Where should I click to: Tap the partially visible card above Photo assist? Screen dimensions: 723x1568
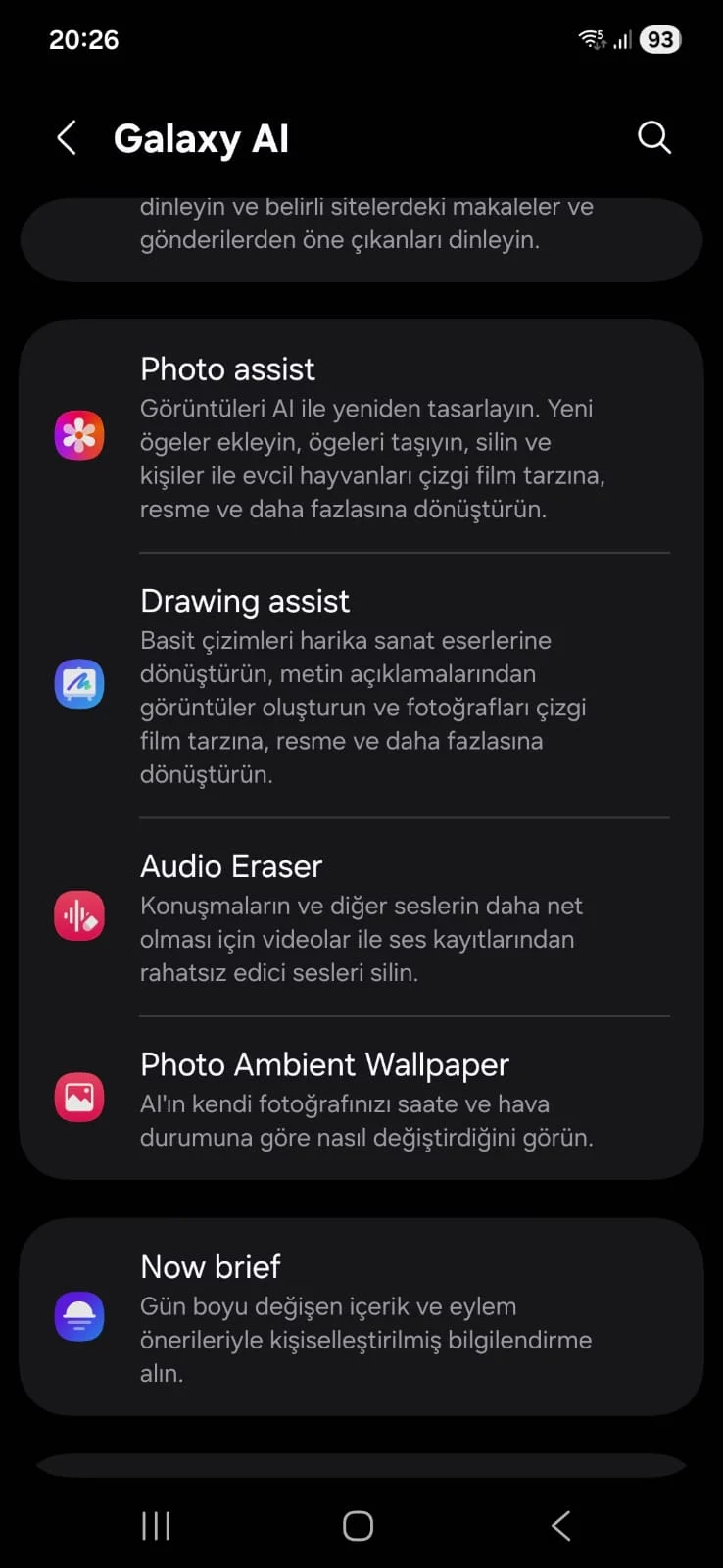tap(362, 235)
